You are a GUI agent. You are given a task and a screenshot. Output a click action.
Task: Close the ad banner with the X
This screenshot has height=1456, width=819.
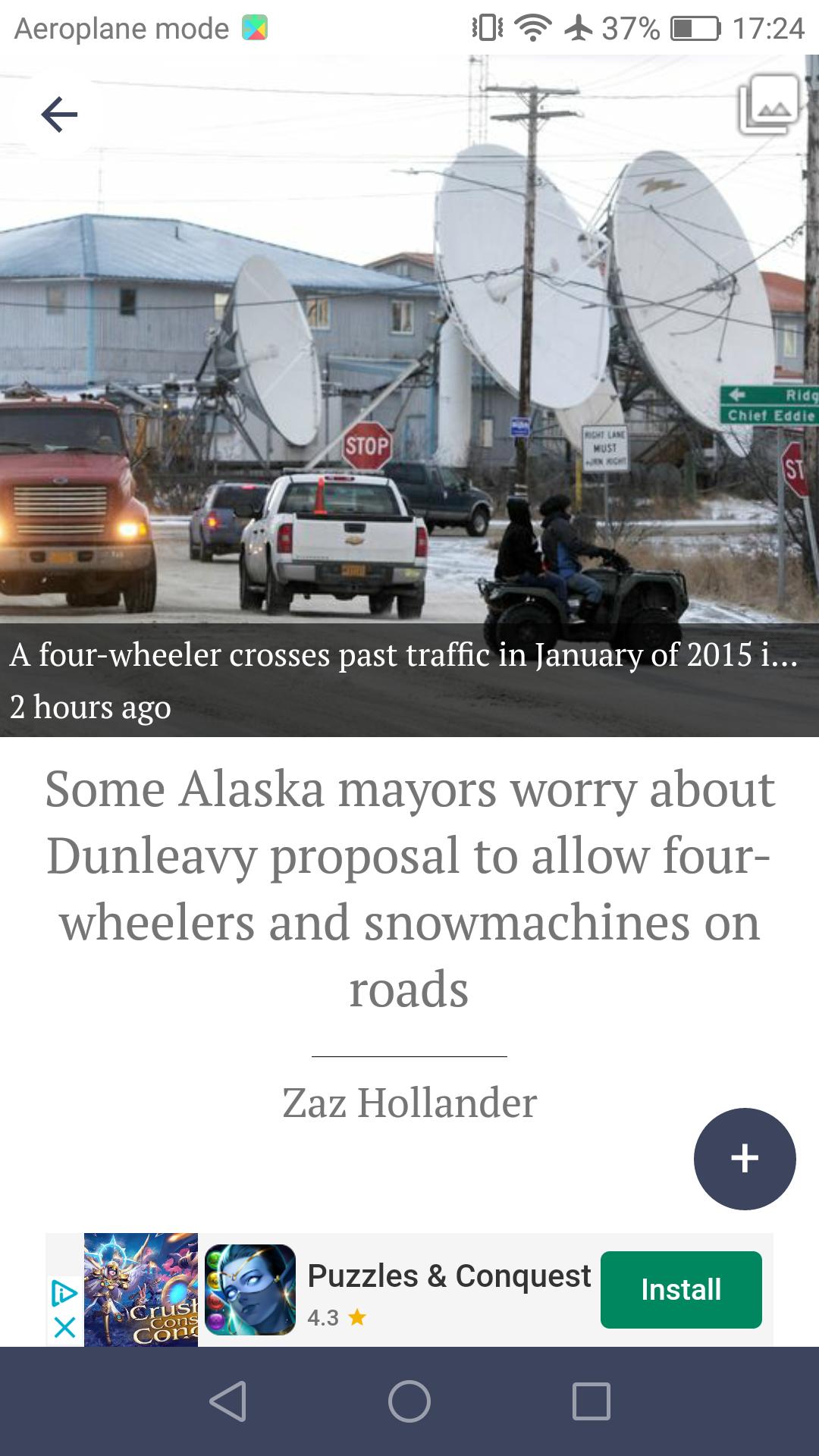click(x=65, y=1327)
